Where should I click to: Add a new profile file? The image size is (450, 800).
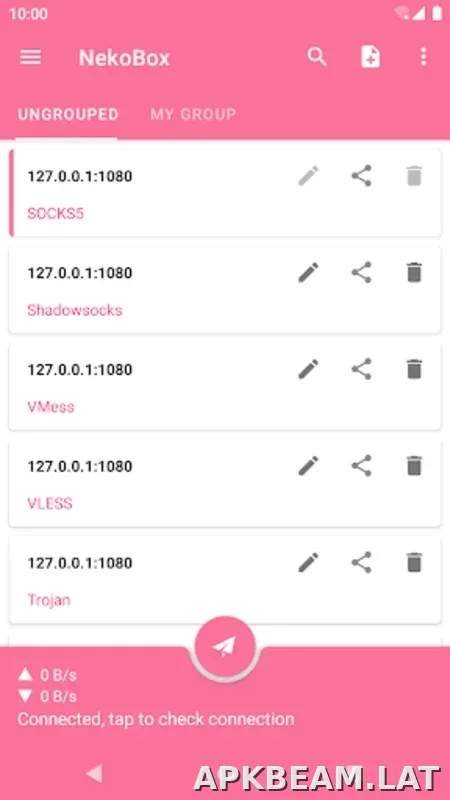click(370, 57)
